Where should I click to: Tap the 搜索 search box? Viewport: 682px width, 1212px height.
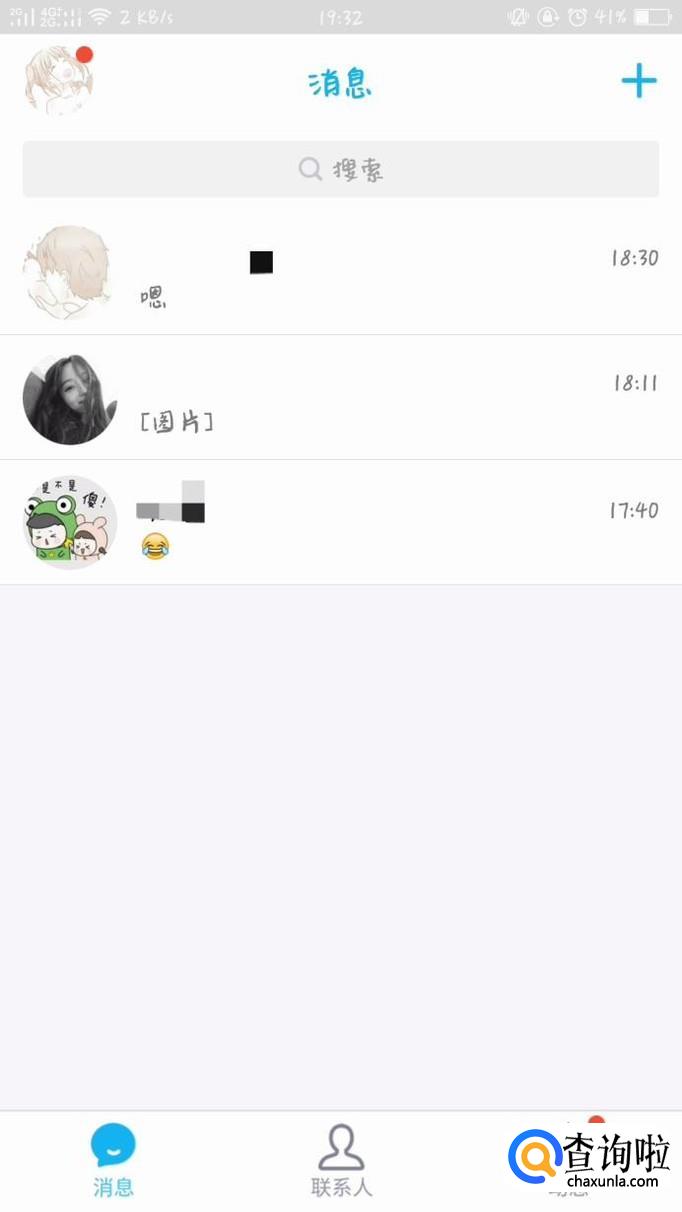point(341,169)
